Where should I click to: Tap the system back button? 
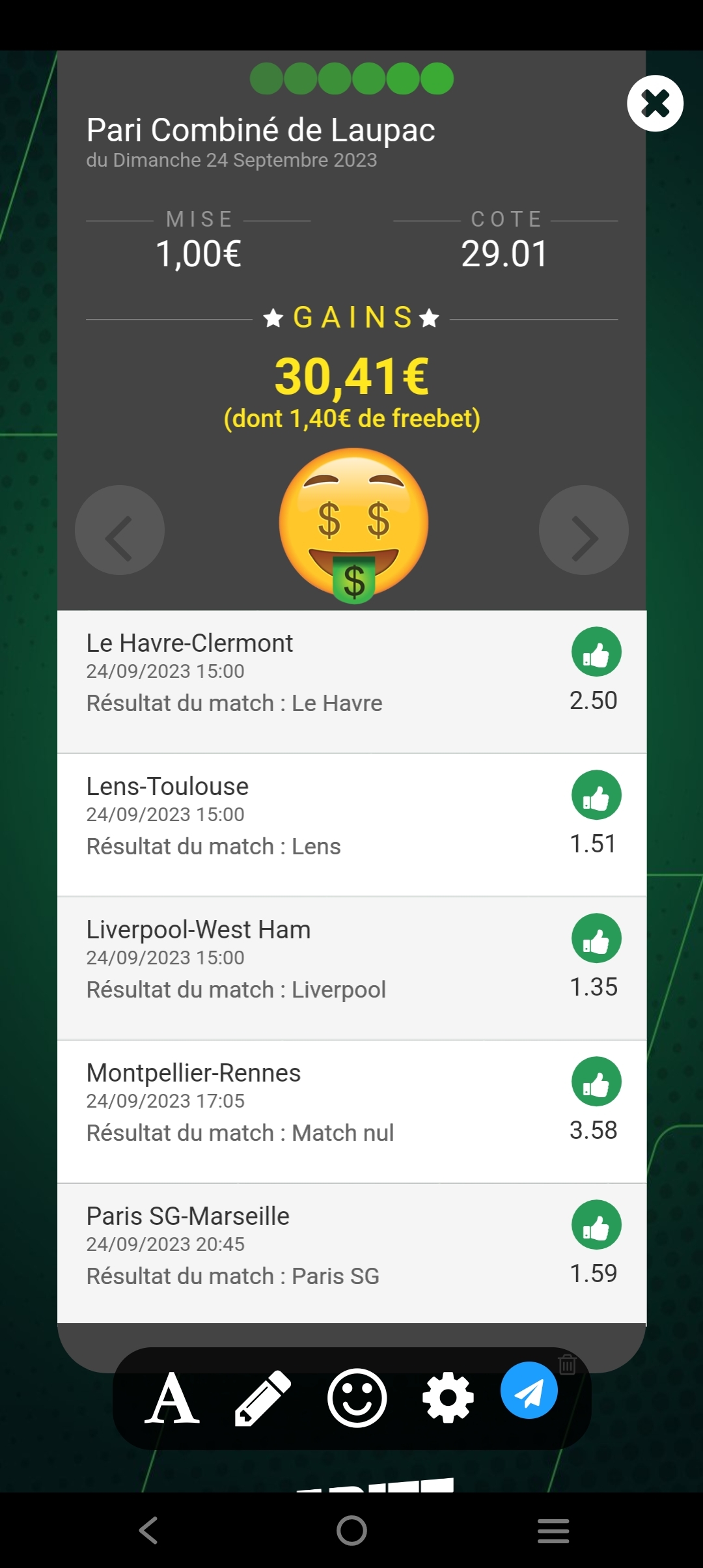click(x=148, y=1530)
